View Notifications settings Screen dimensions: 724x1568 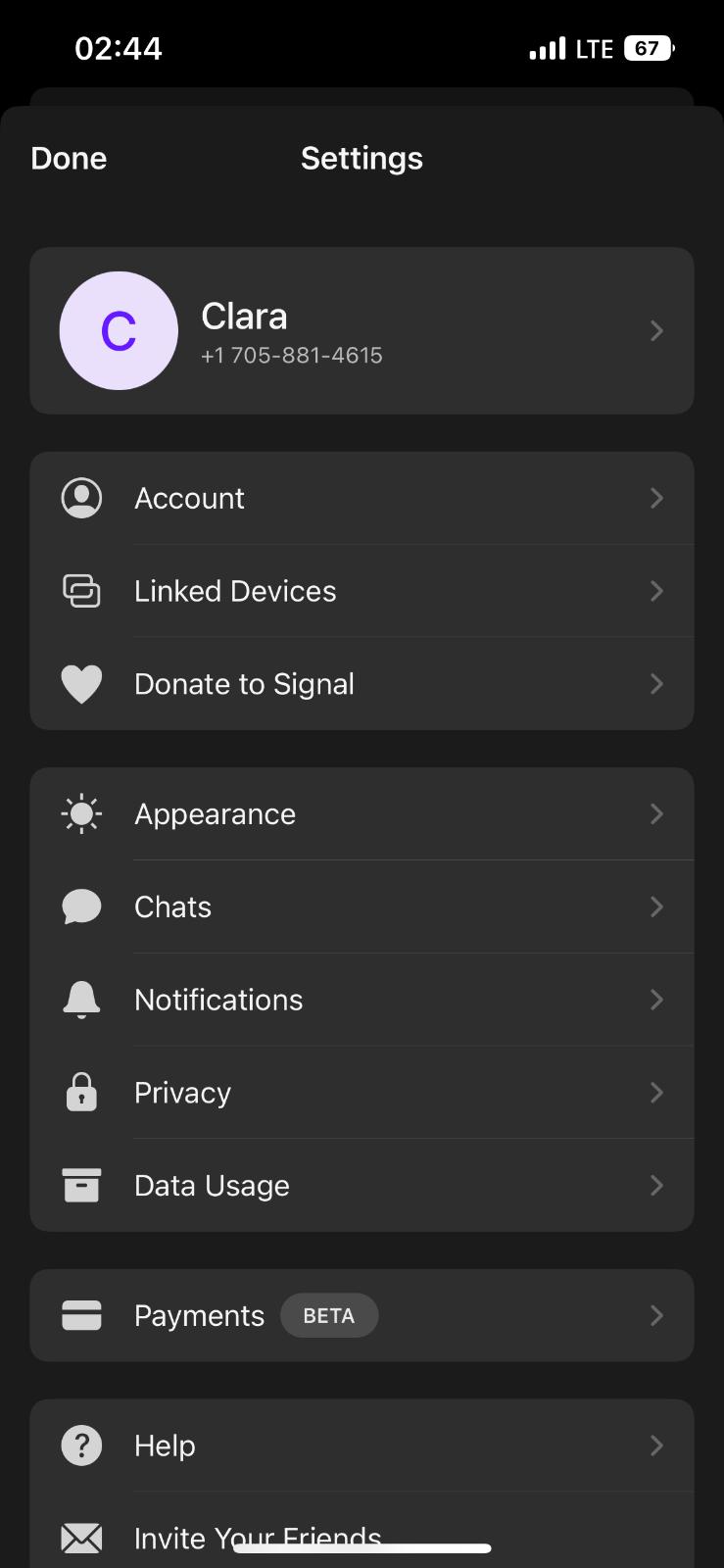[361, 1000]
